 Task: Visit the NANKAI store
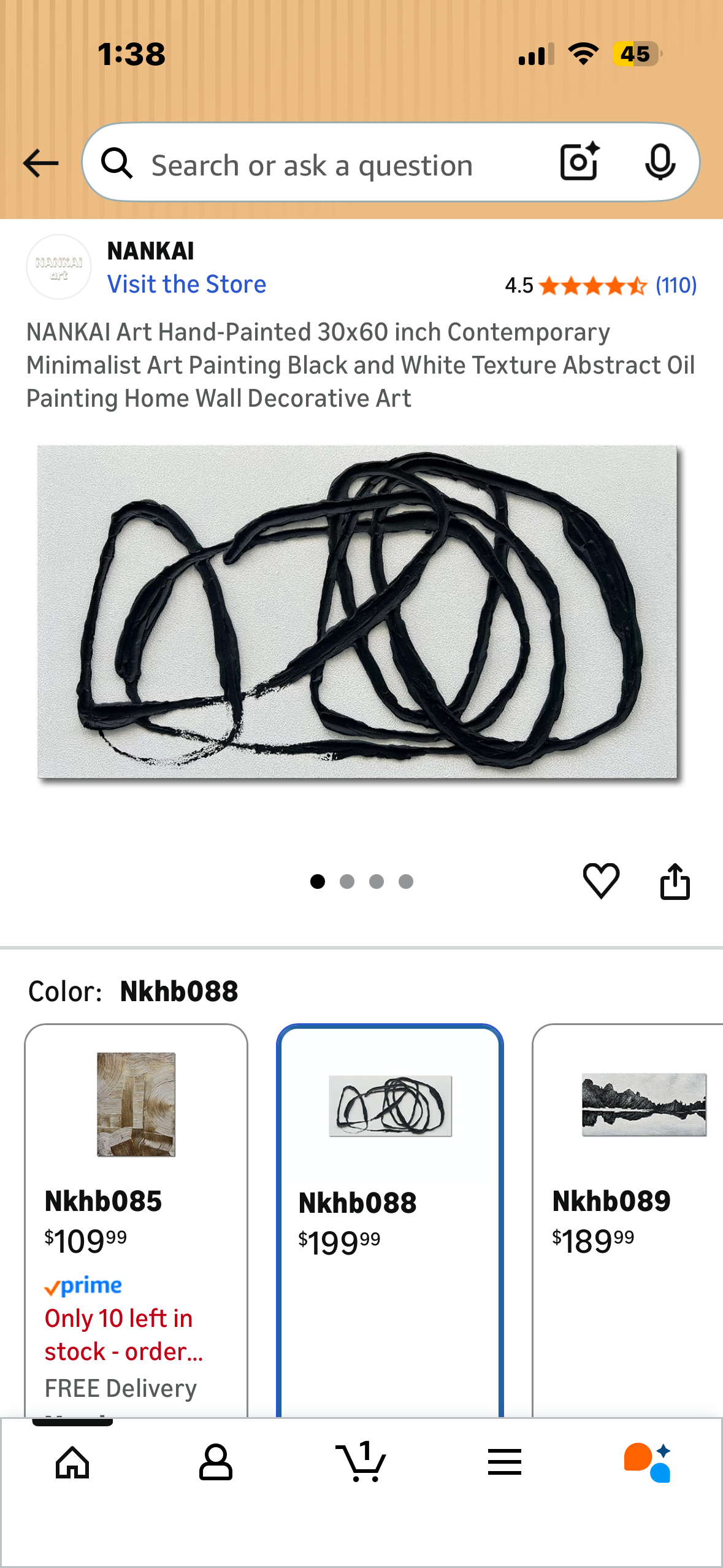[x=186, y=285]
